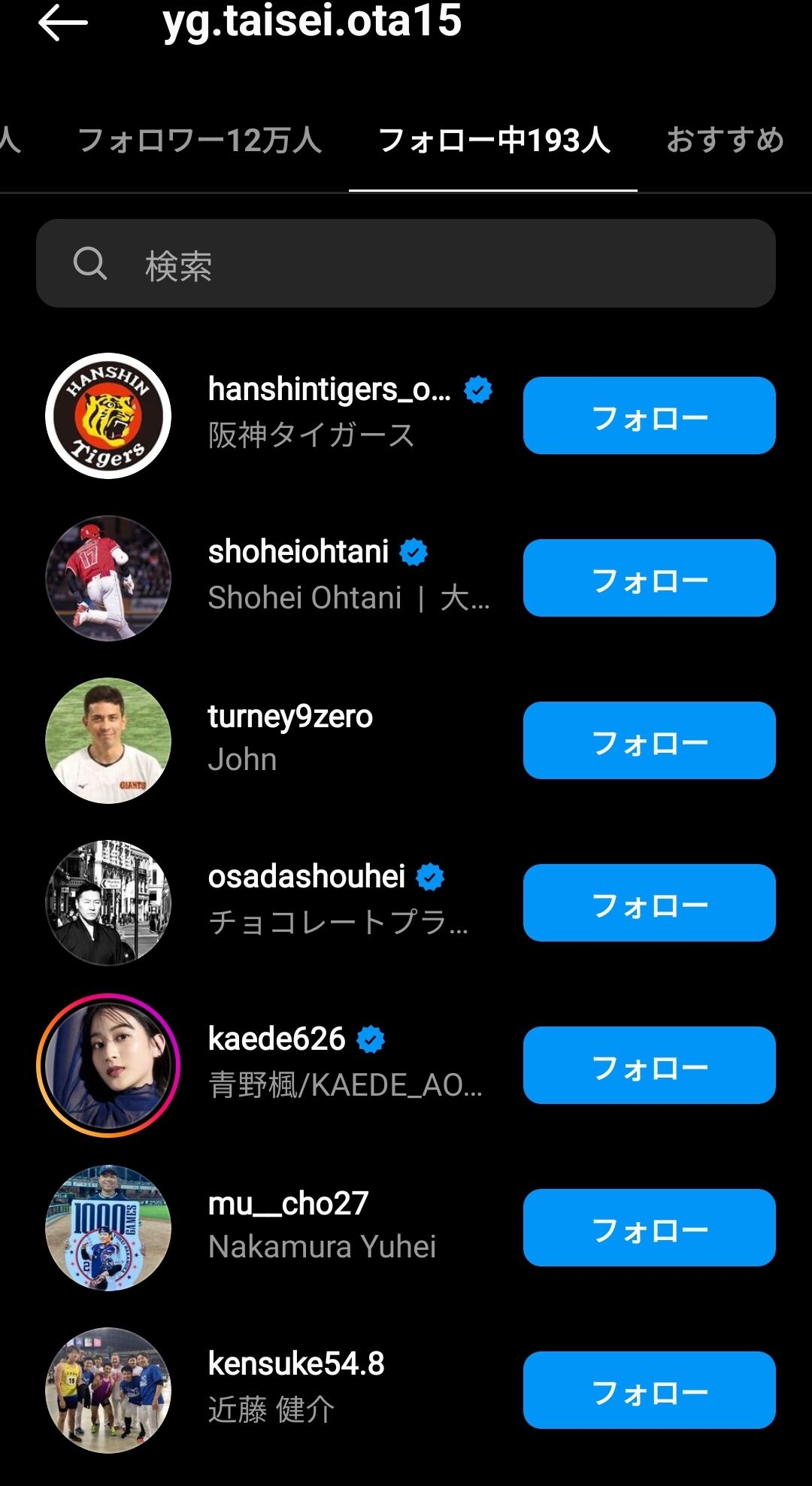The height and width of the screenshot is (1486, 812).
Task: Follow kaede626
Action: coord(649,1066)
